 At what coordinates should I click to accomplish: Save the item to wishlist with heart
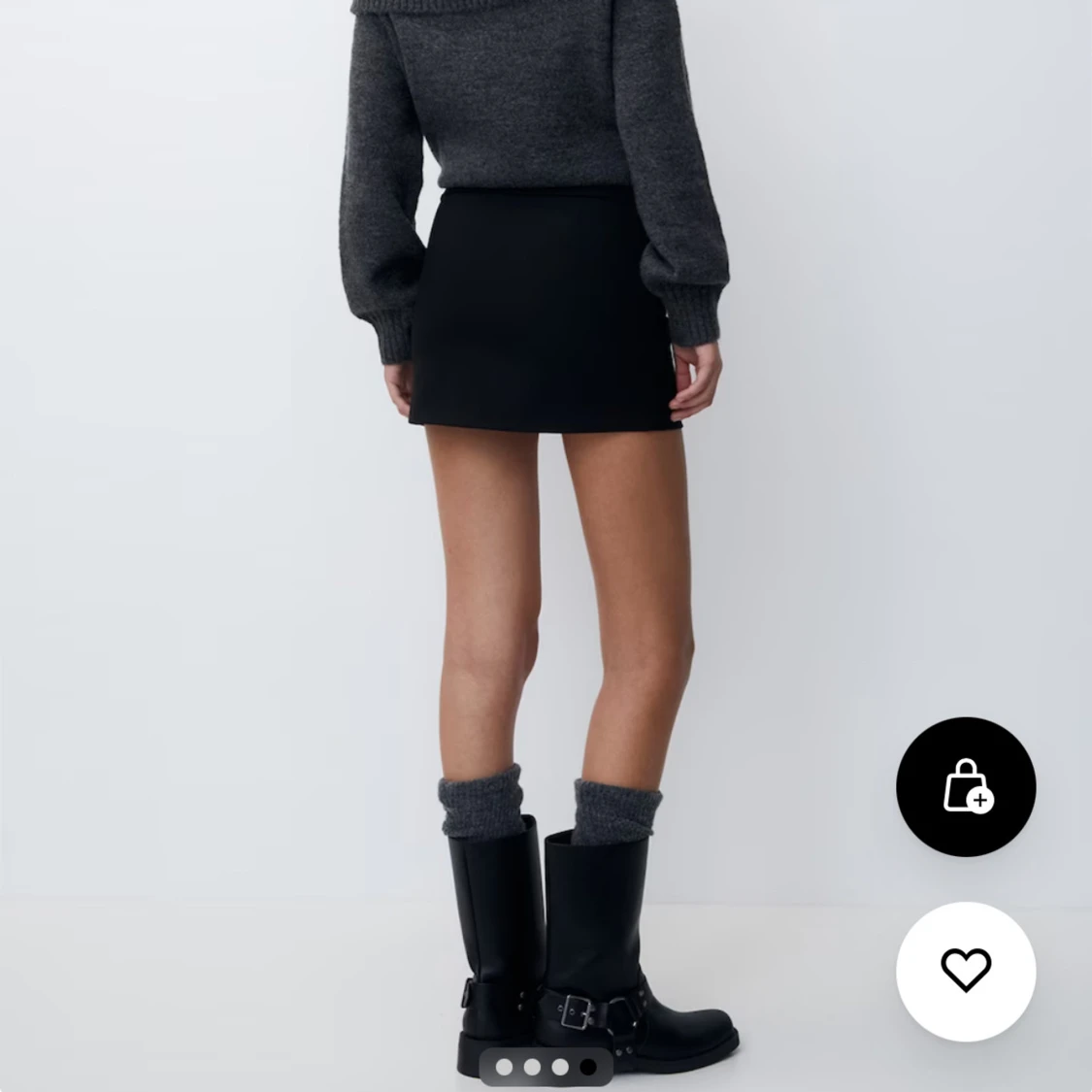pyautogui.click(x=966, y=970)
